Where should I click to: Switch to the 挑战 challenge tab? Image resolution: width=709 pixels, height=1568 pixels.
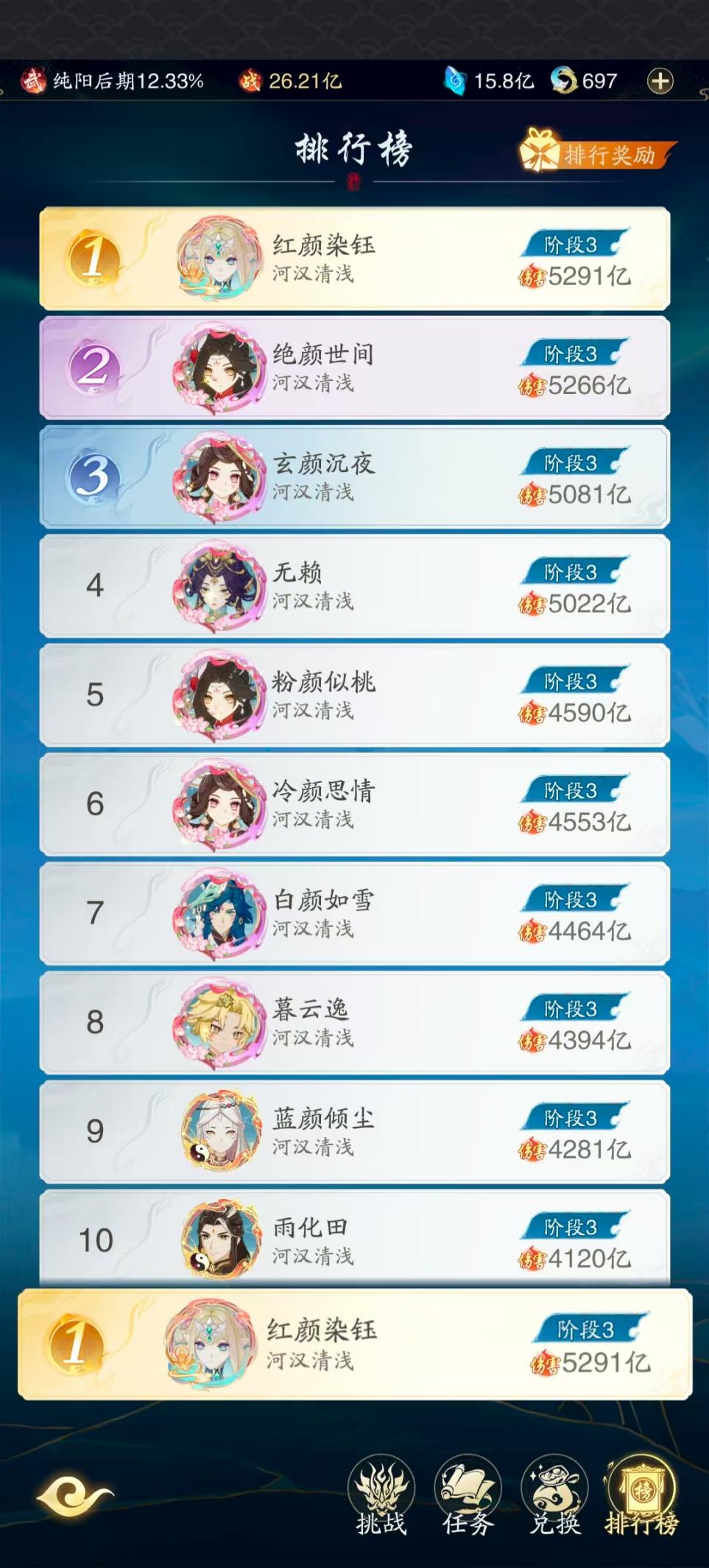pos(381,1496)
